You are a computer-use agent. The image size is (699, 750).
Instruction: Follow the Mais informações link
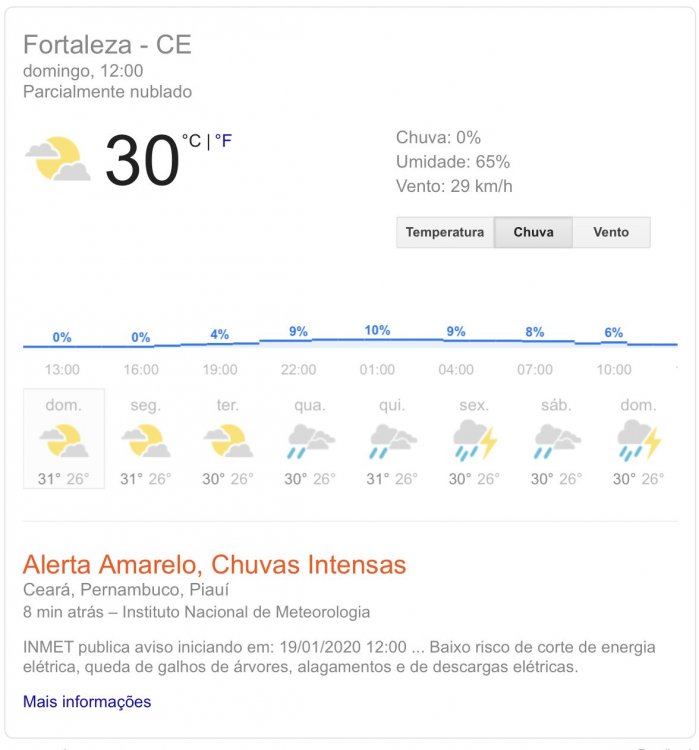tap(87, 702)
